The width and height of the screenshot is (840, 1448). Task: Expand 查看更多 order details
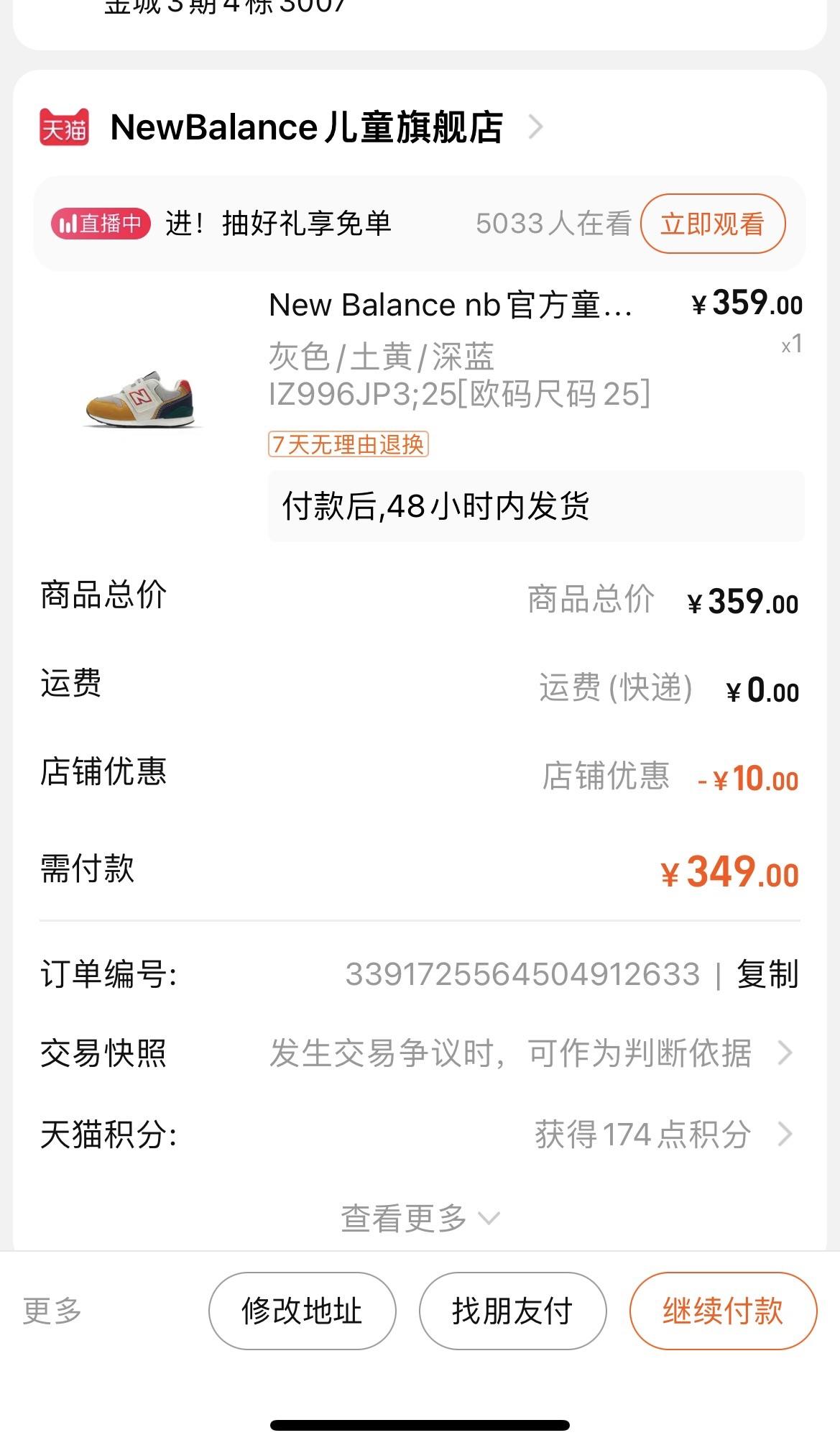[x=420, y=1219]
